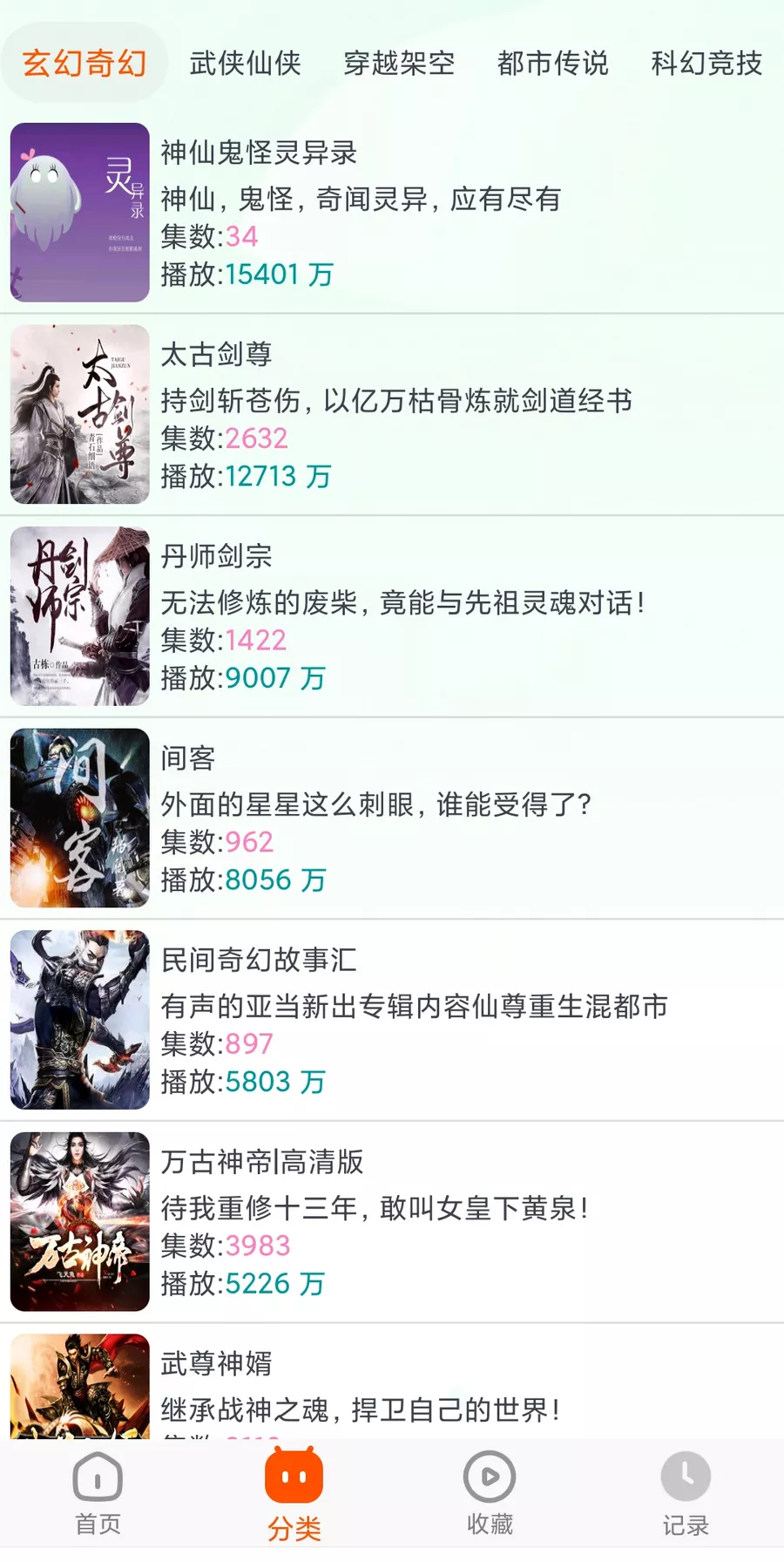Stay on the 玄幻奇幻 tab
The height and width of the screenshot is (1562, 784).
point(83,64)
